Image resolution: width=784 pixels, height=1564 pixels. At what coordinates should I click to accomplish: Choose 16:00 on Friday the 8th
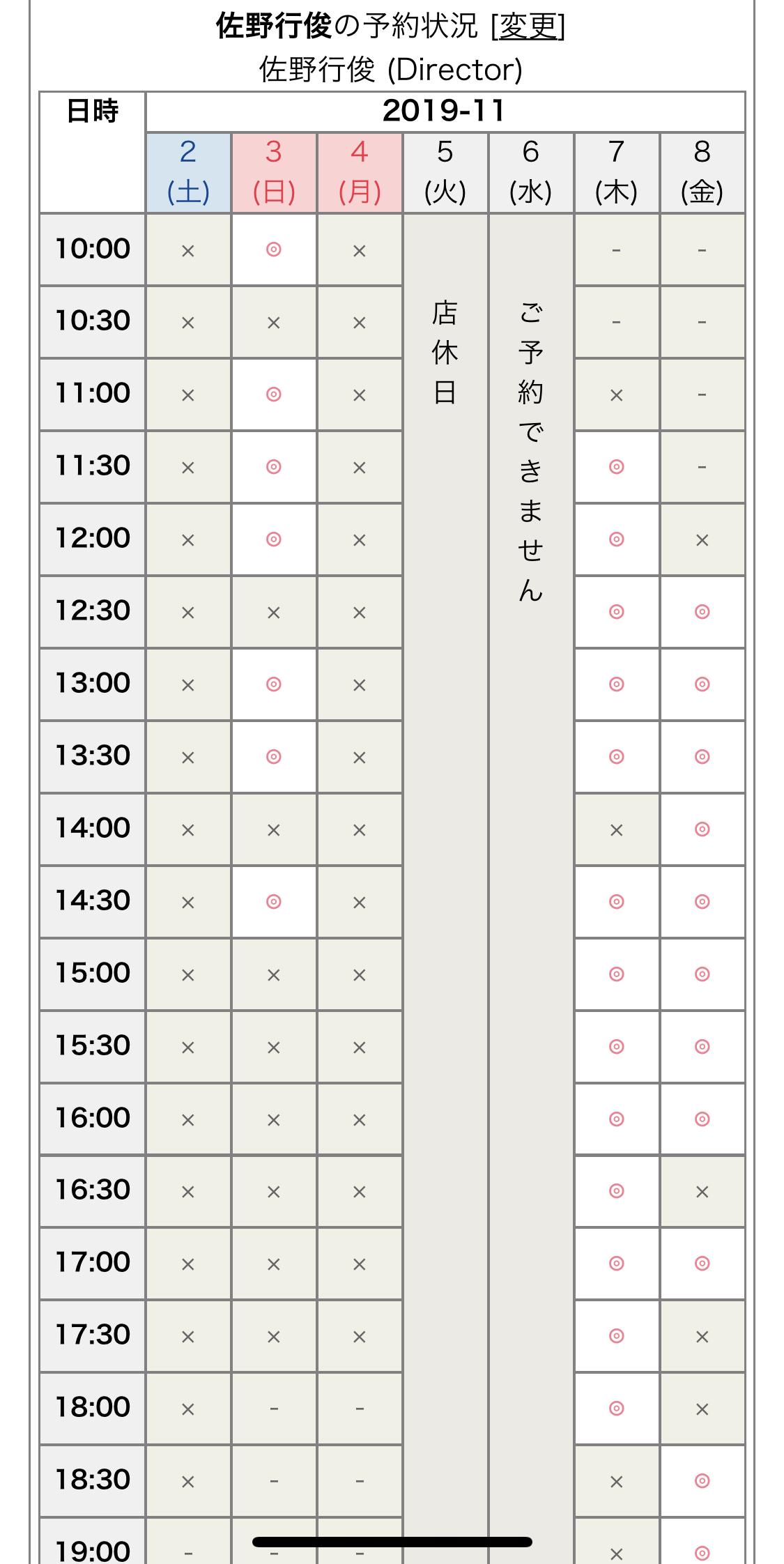coord(702,1119)
